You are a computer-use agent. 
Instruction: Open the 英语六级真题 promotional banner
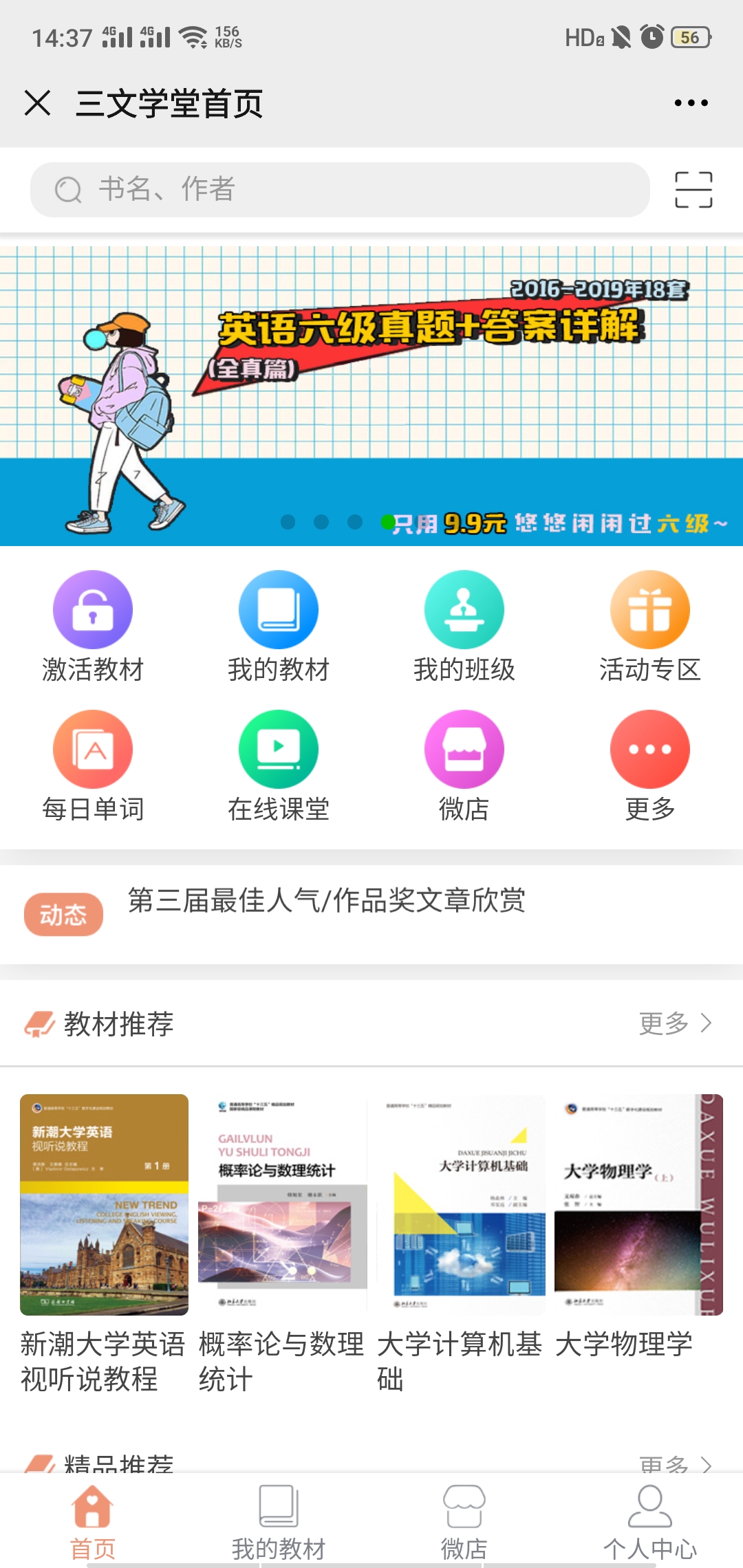pyautogui.click(x=371, y=395)
